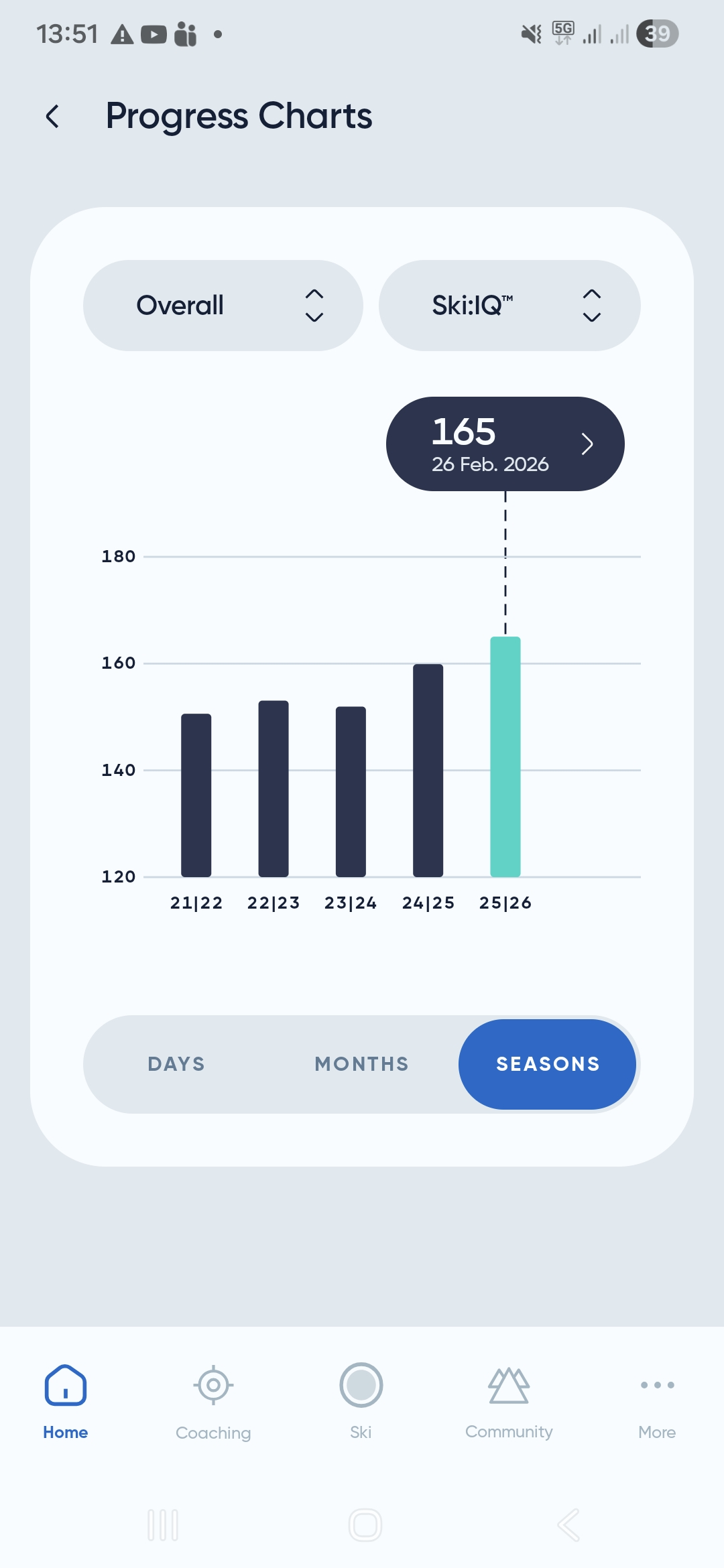Open the Ski:IQ metric dropdown

(x=509, y=306)
